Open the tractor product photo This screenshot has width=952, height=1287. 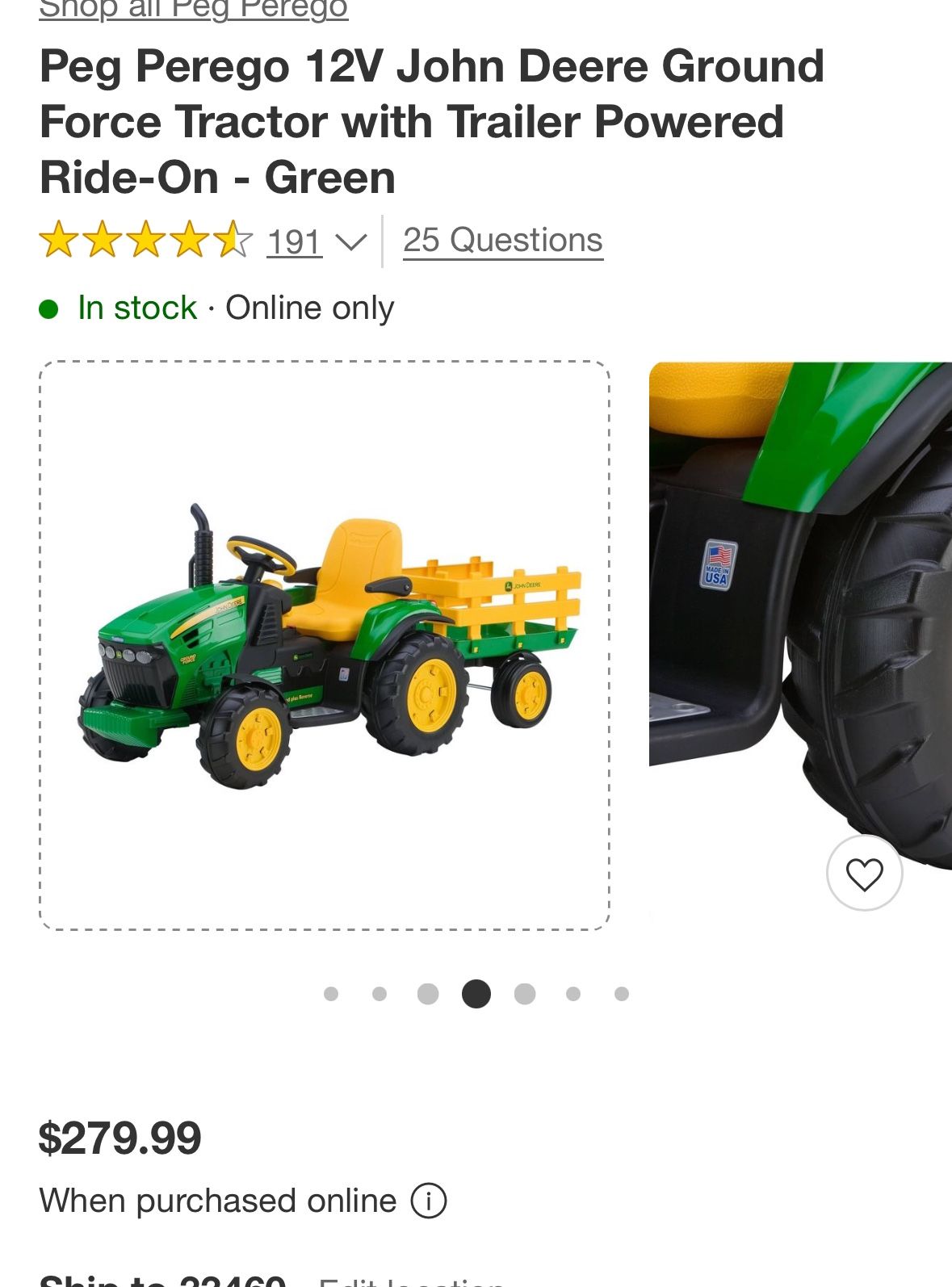point(323,646)
